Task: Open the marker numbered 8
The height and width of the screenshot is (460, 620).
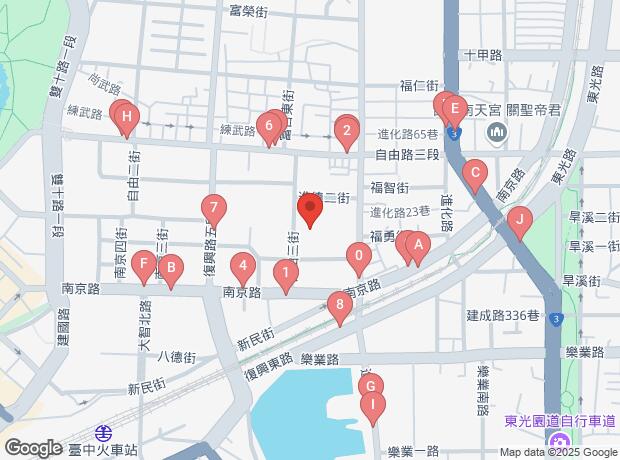Action: click(341, 303)
